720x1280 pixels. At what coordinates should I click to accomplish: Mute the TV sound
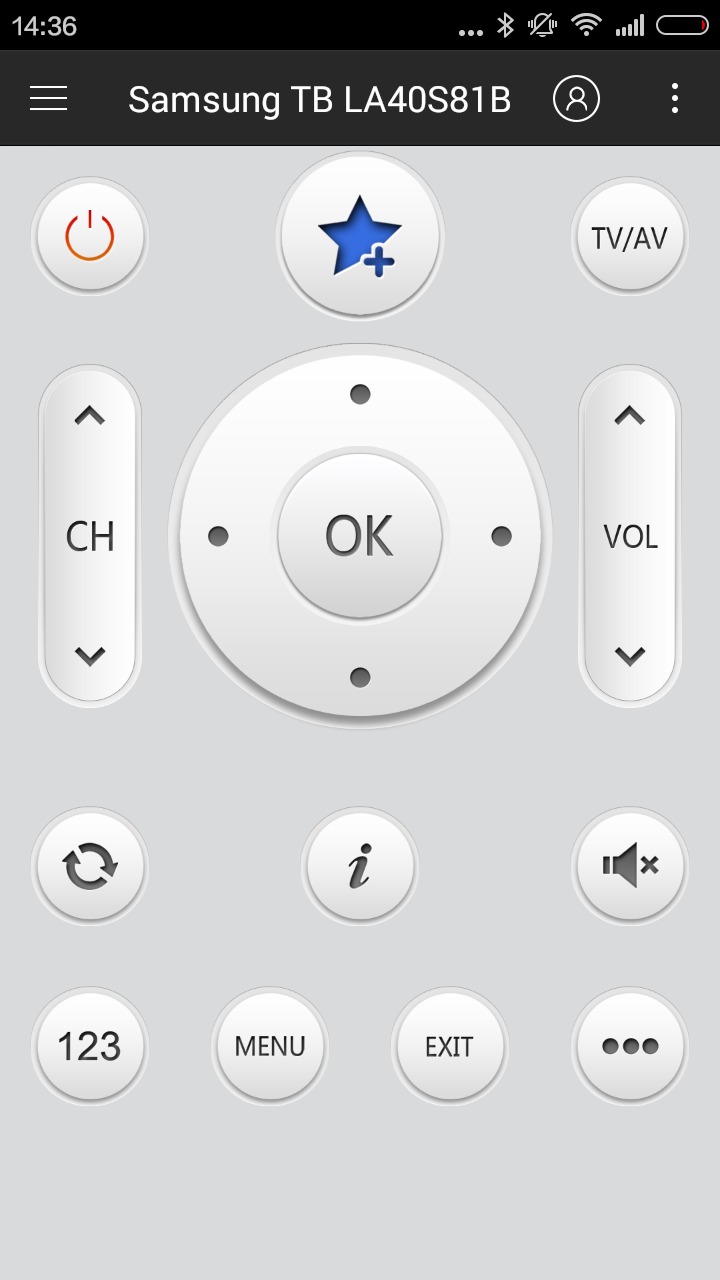click(630, 866)
